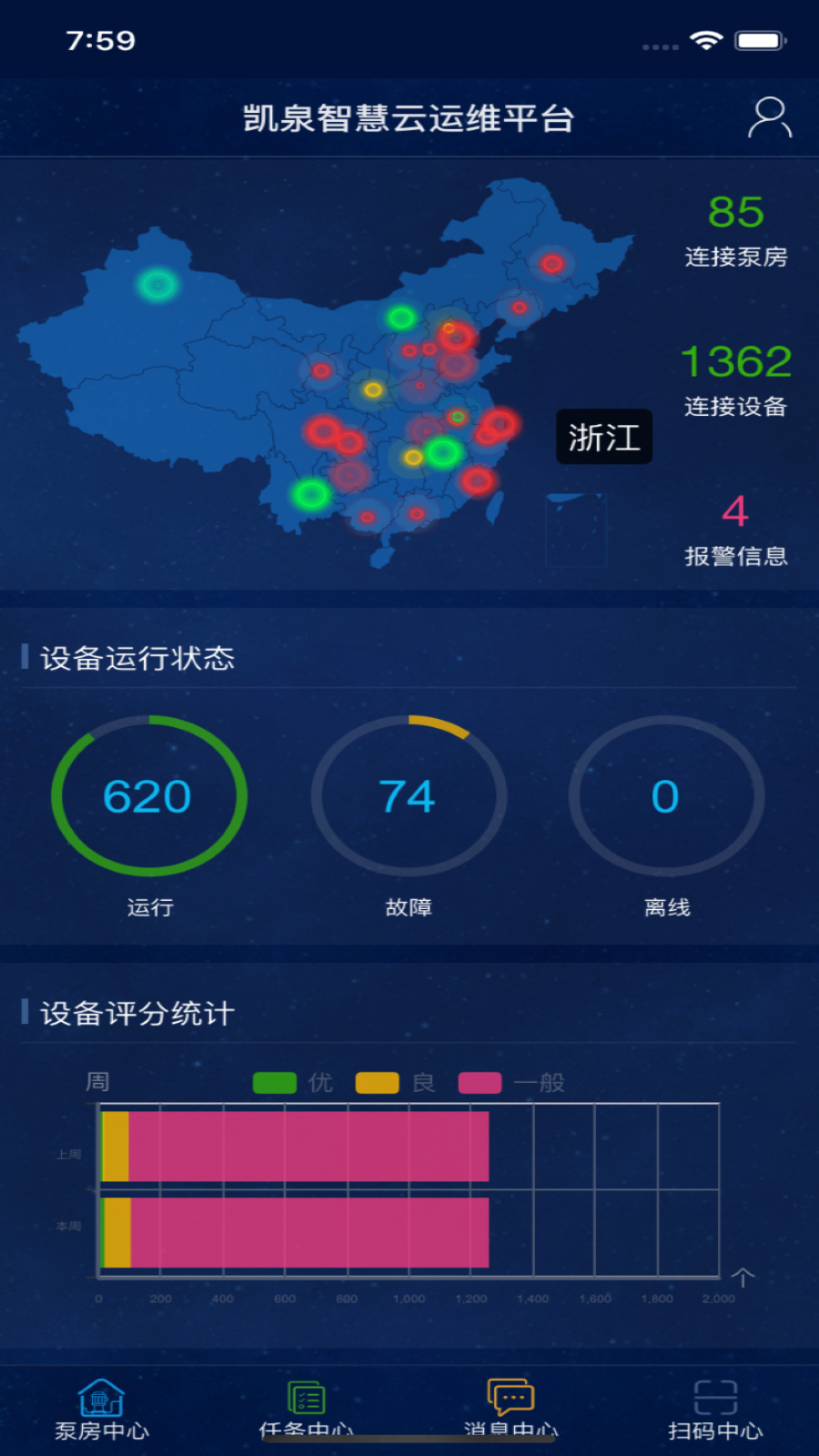Open the user profile icon
Image resolution: width=819 pixels, height=1456 pixels.
[769, 118]
